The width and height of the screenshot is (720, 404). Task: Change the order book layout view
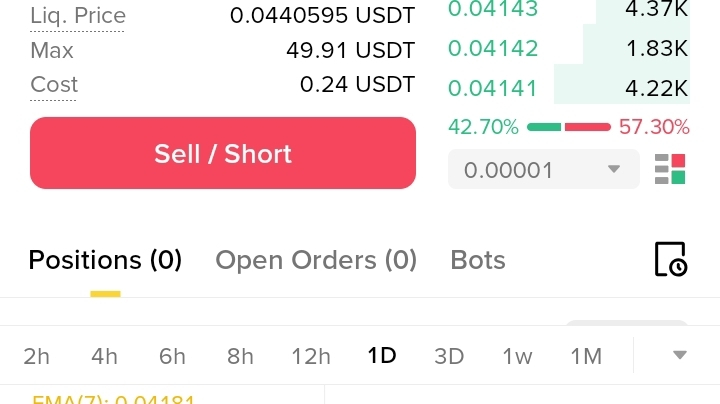coord(670,169)
